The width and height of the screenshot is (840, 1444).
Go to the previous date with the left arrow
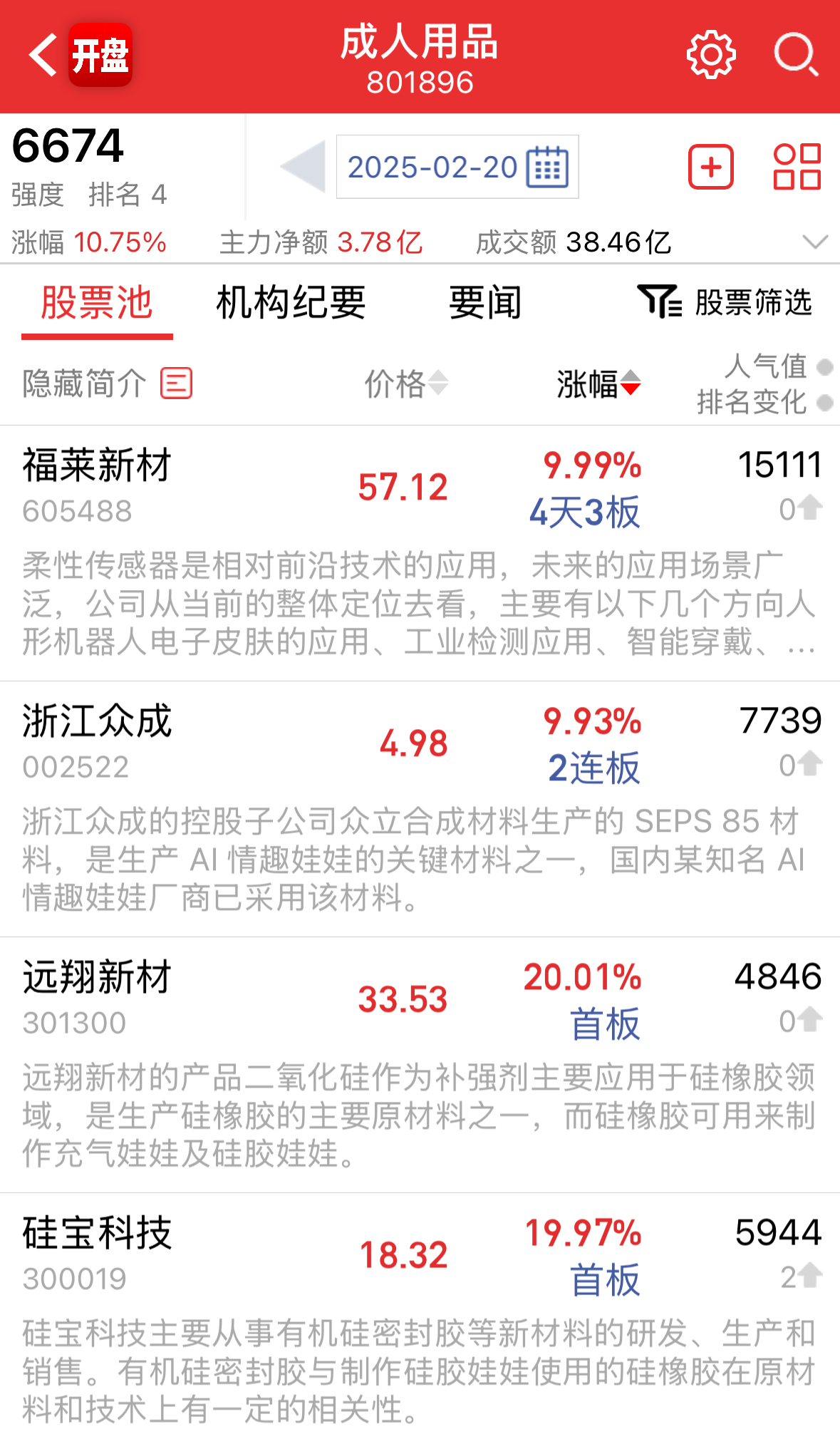coord(304,167)
